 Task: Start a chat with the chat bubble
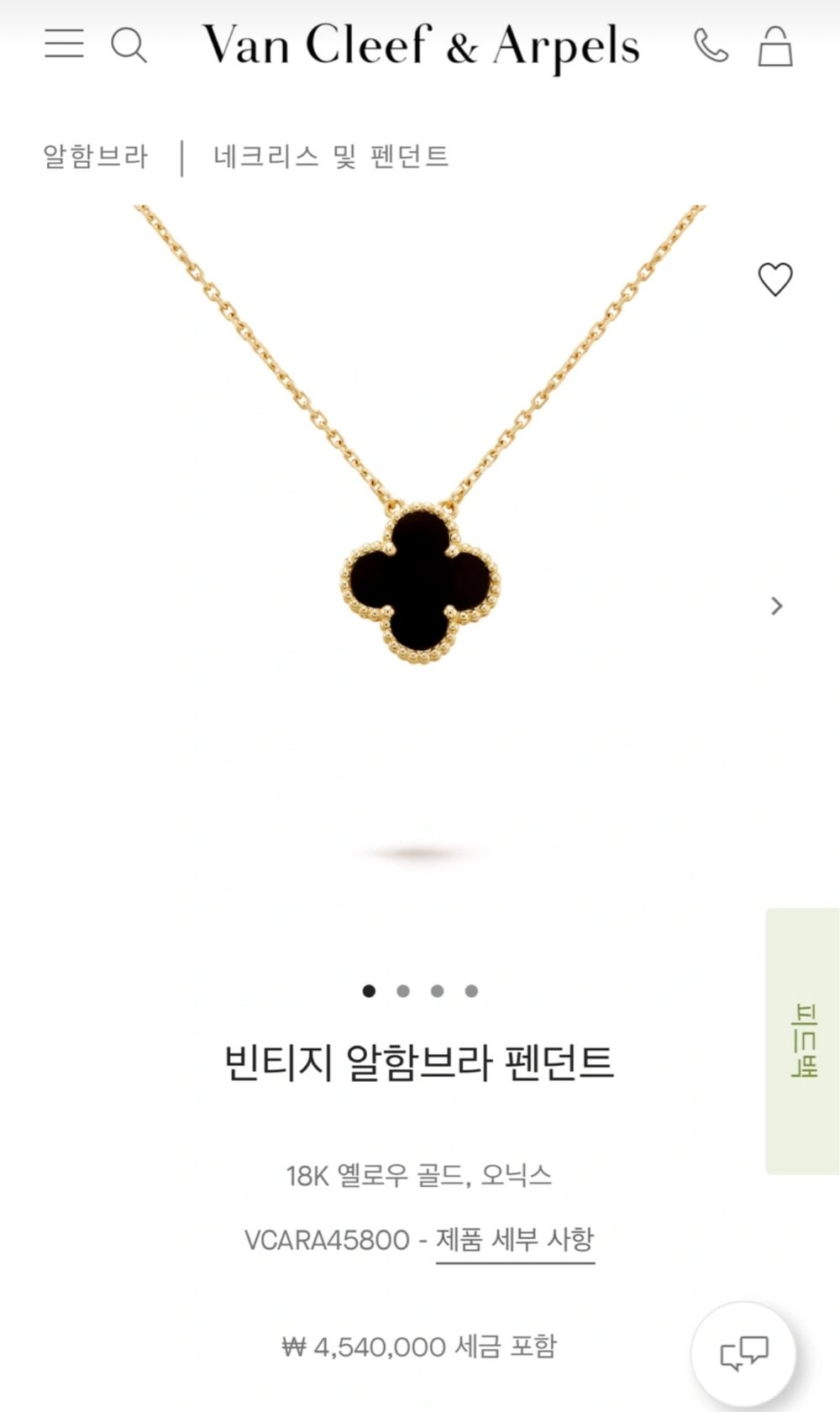tap(743, 1352)
